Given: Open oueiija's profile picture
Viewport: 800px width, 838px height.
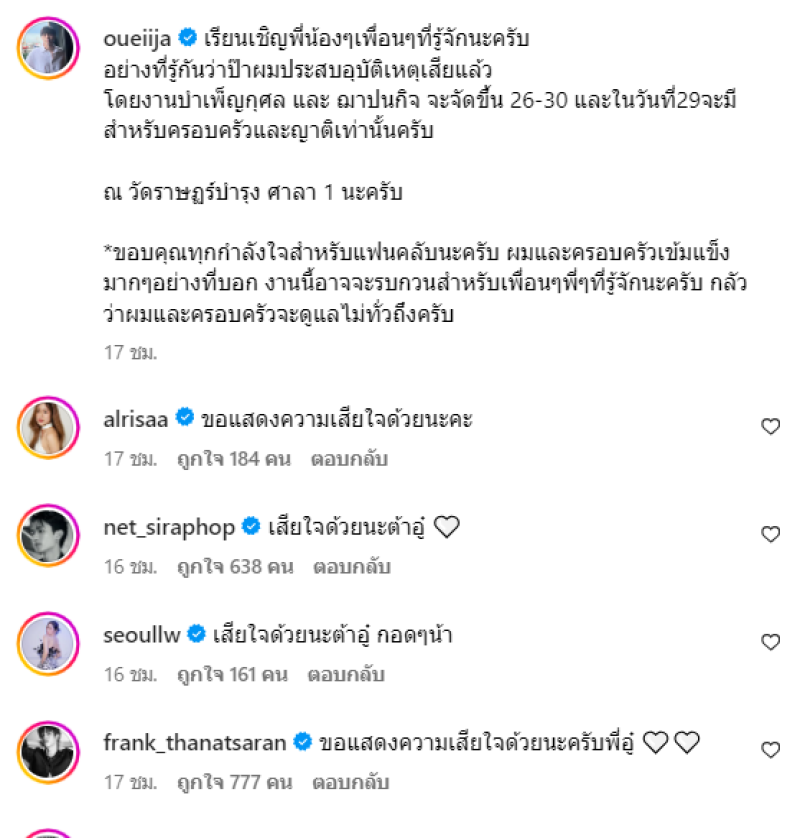Looking at the screenshot, I should tap(48, 47).
